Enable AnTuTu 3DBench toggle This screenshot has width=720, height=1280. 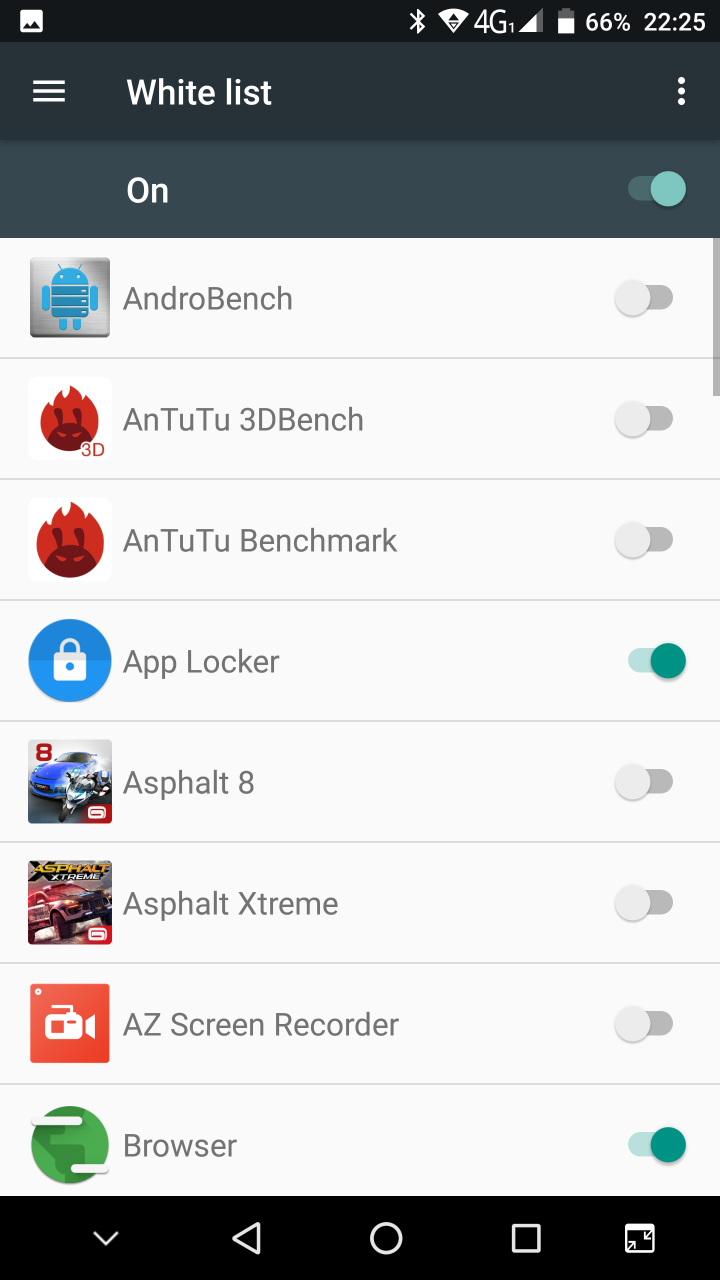tap(644, 420)
